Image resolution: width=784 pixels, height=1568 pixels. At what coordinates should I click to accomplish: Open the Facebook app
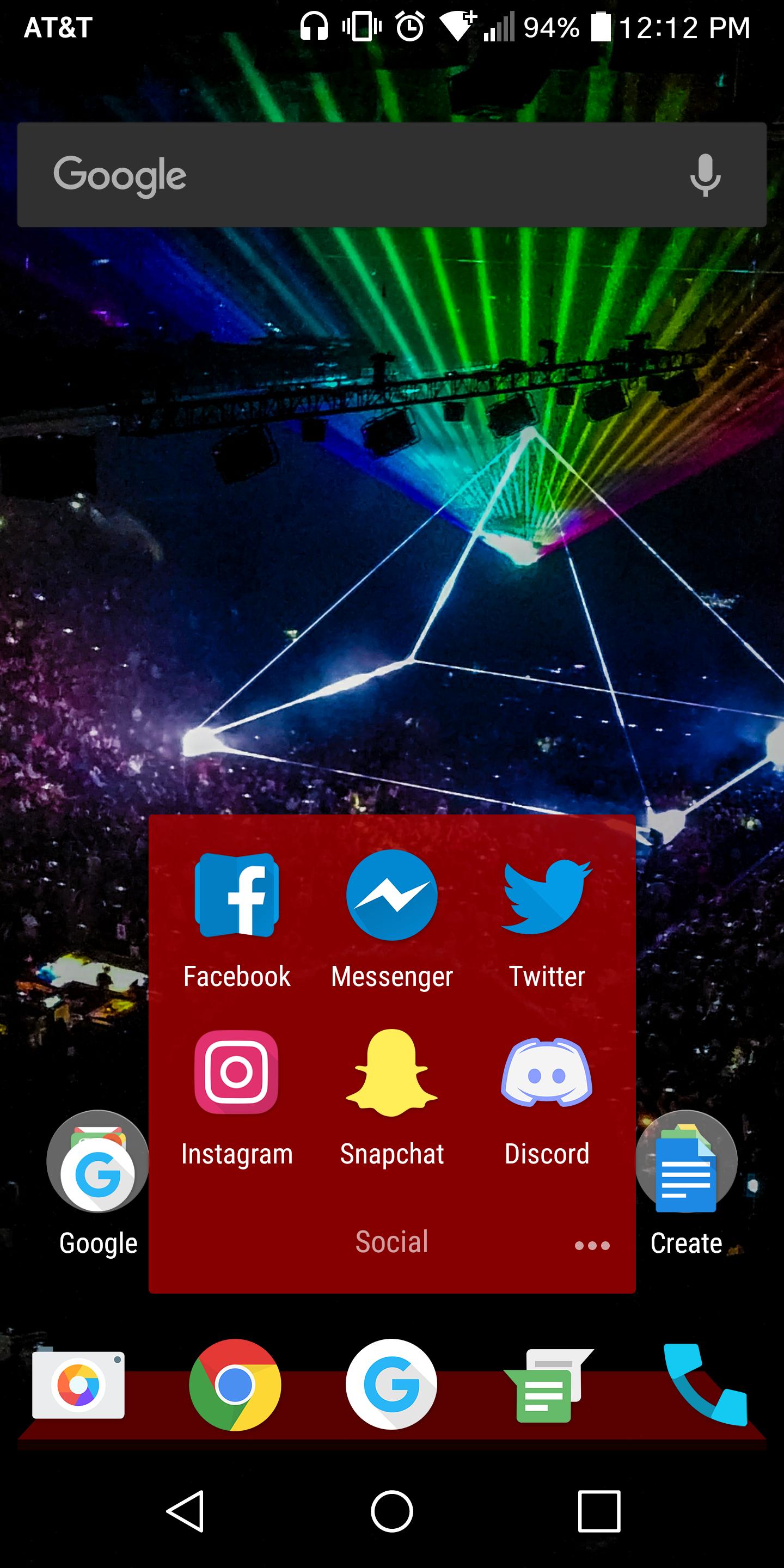[x=237, y=895]
